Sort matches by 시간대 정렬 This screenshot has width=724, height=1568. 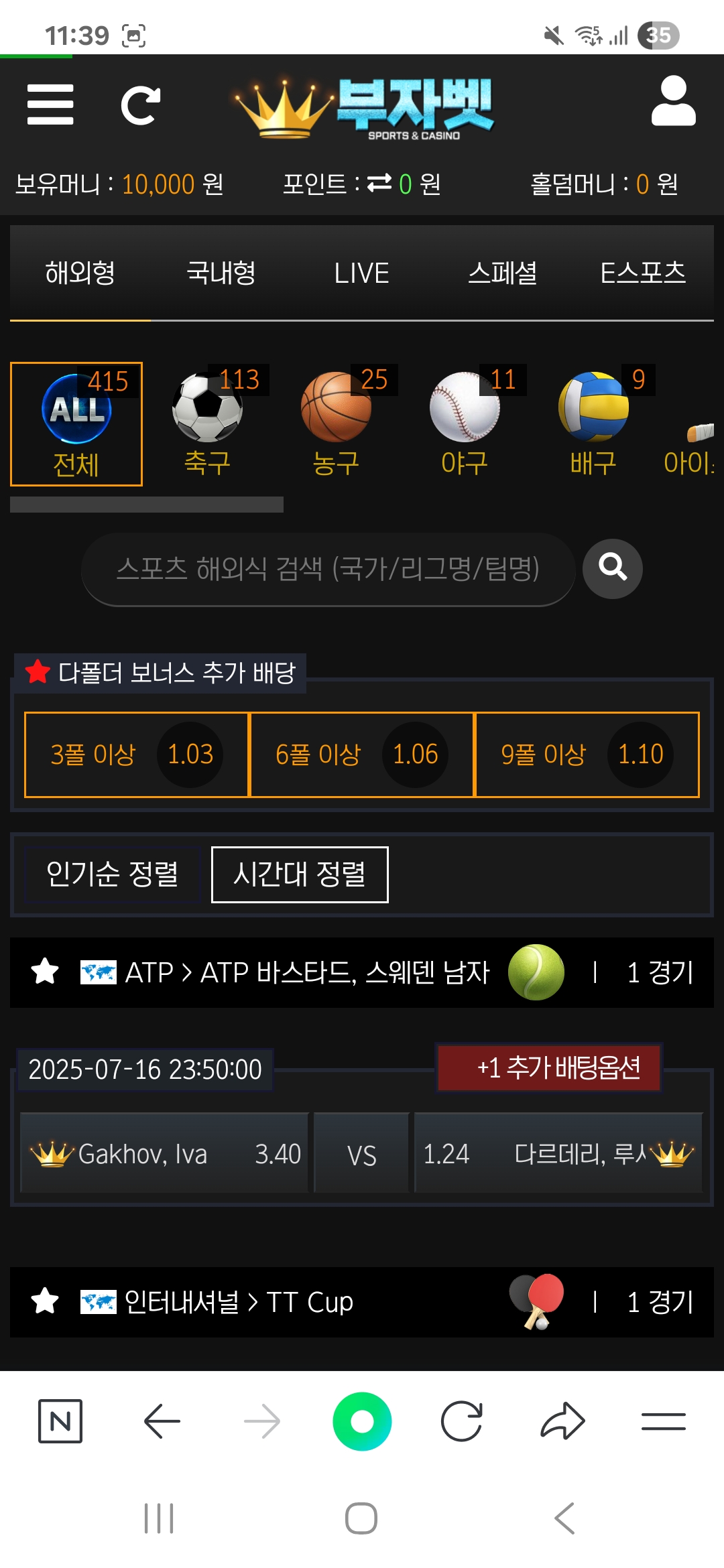click(300, 874)
